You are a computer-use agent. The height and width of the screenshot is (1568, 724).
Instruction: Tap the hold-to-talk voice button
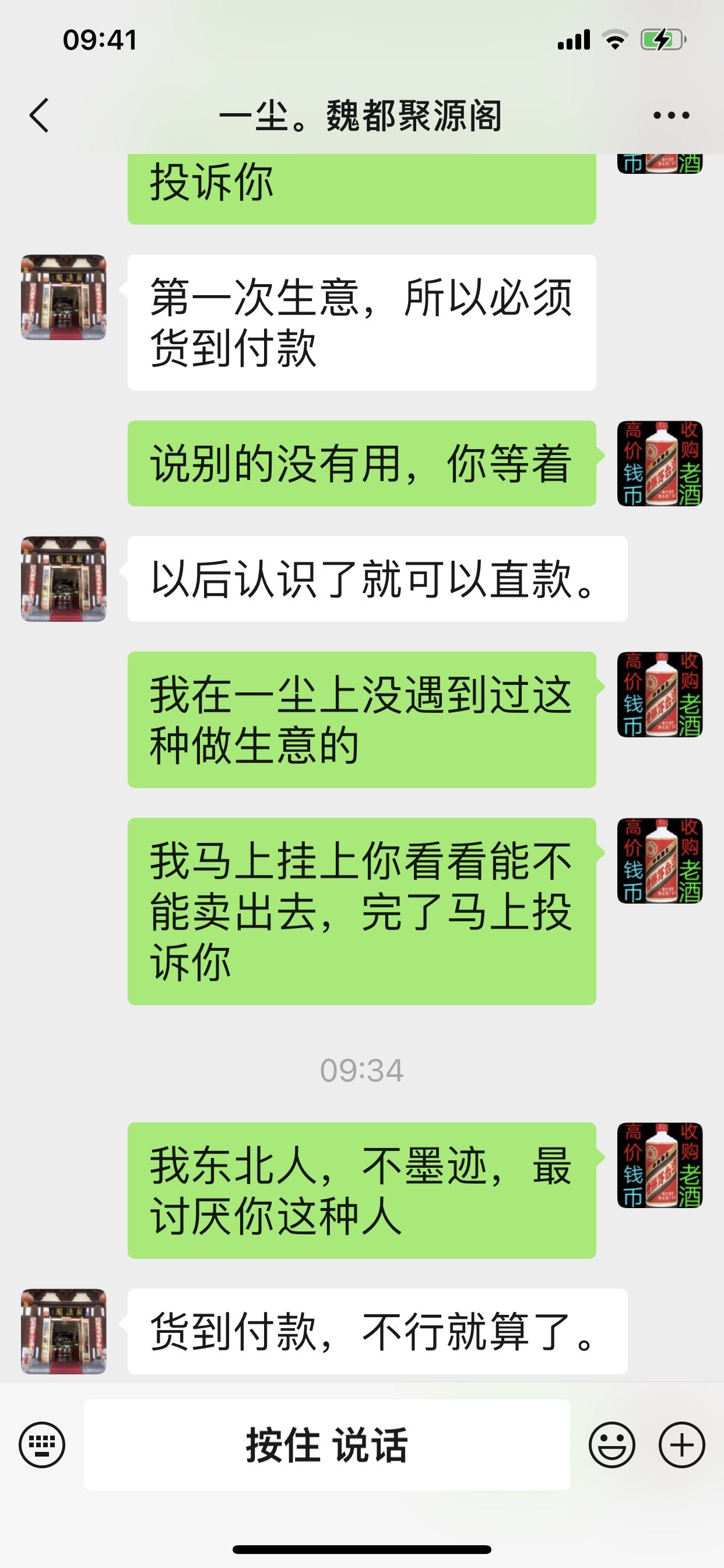pyautogui.click(x=326, y=1444)
